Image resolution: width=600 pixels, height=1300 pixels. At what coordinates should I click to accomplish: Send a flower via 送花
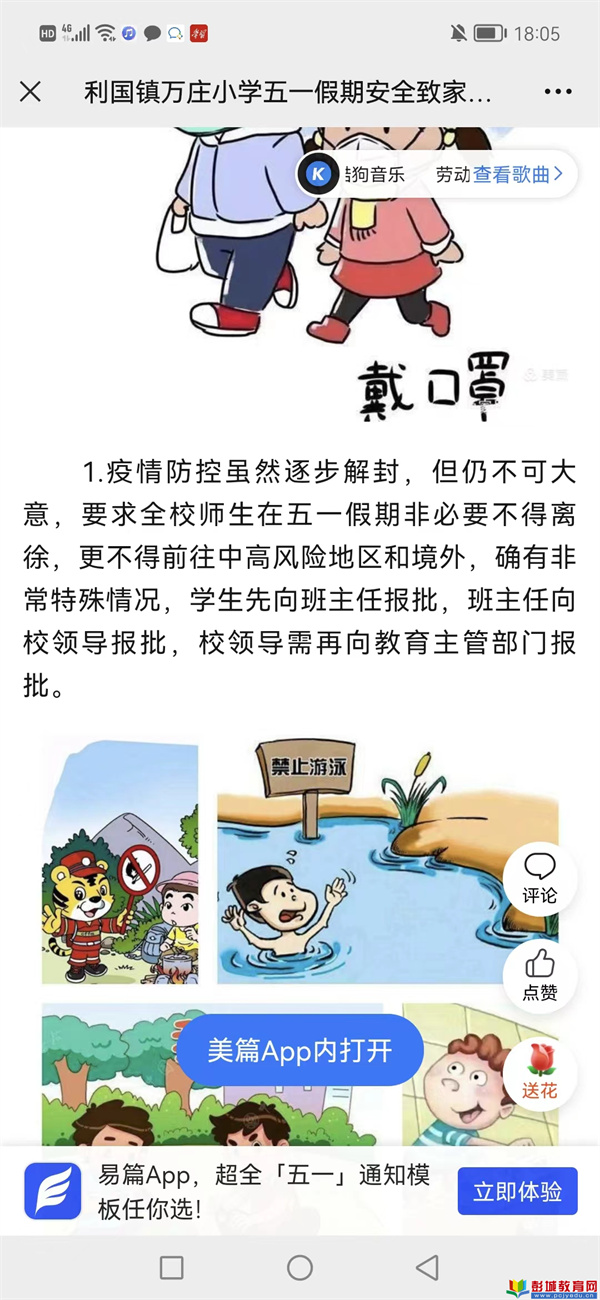(540, 1073)
